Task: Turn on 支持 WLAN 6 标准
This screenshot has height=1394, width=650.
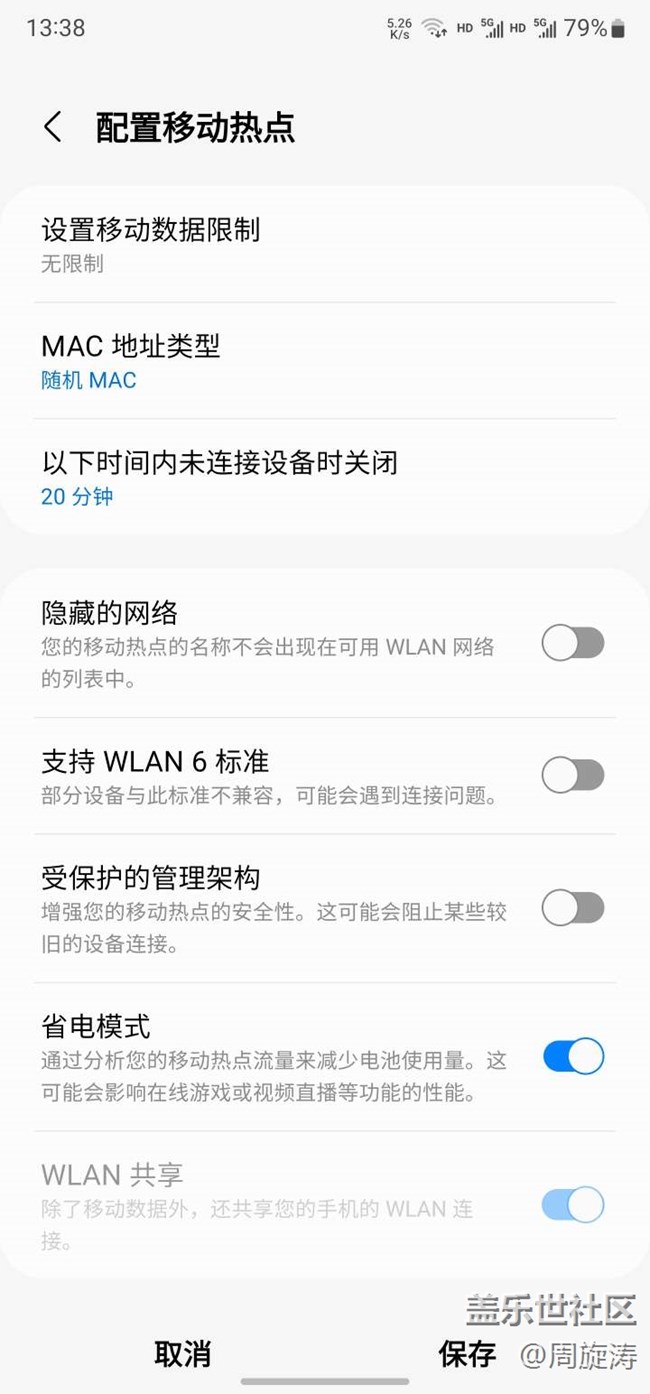Action: 573,775
